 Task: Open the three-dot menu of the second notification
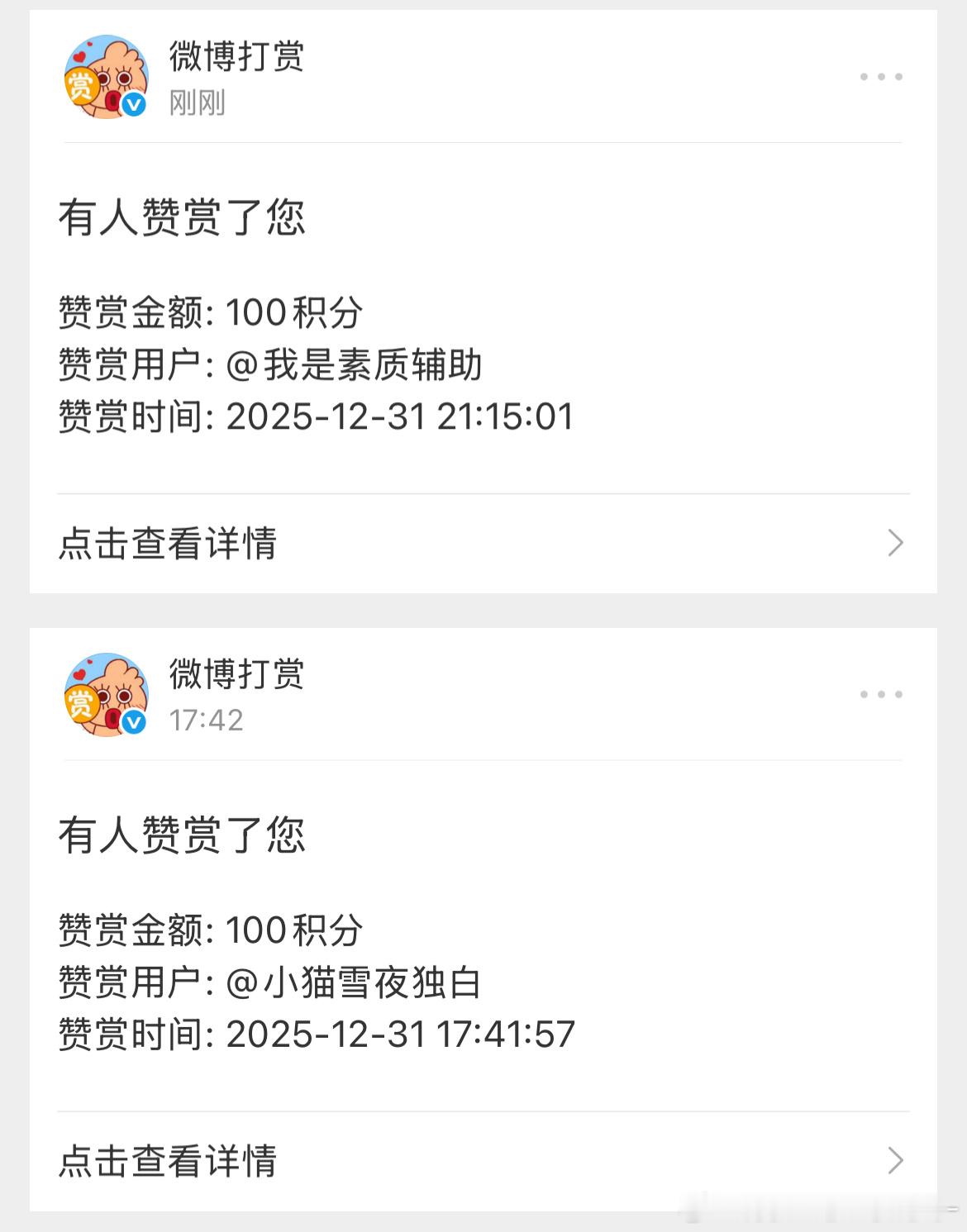coord(882,694)
